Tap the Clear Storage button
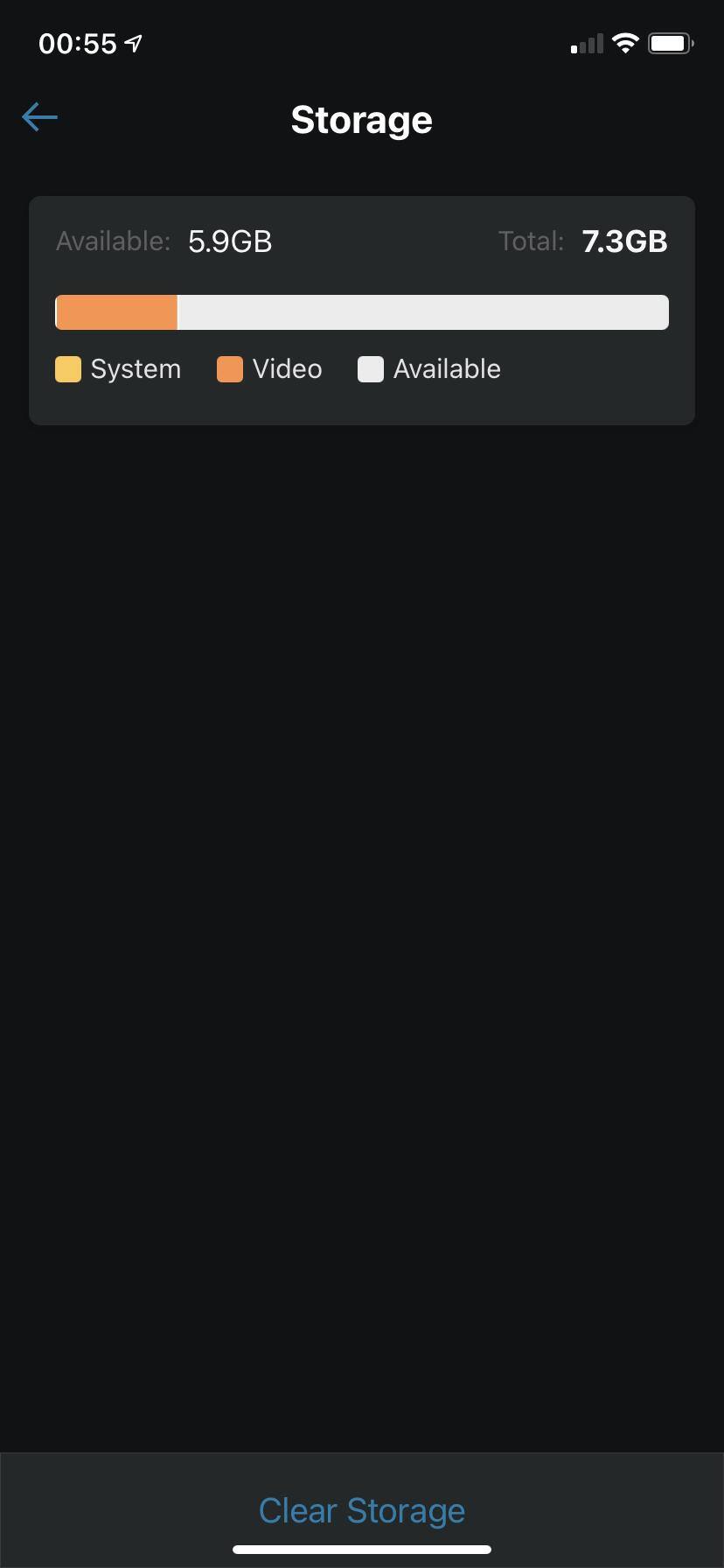 coord(361,1510)
